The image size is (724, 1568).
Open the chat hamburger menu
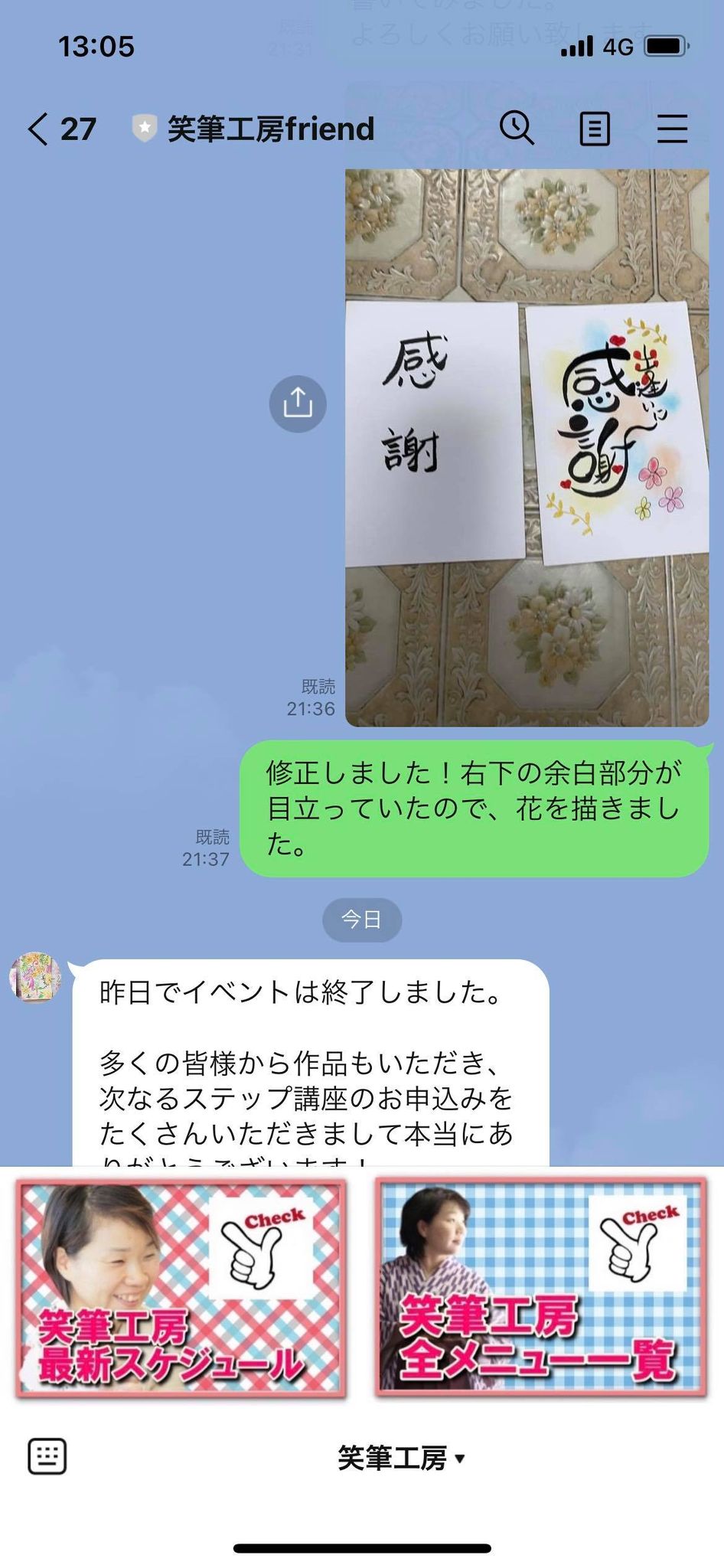click(x=672, y=129)
